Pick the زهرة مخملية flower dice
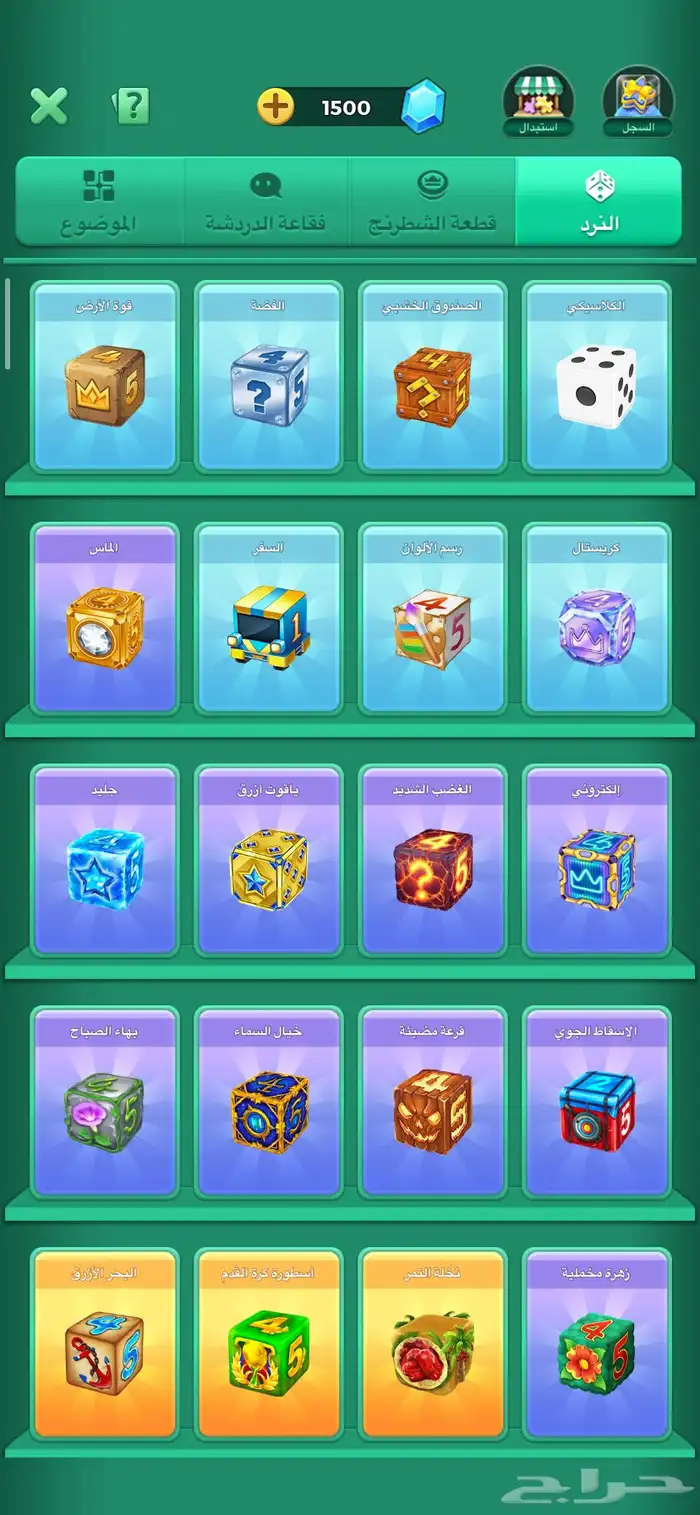The width and height of the screenshot is (700, 1515). [597, 1344]
